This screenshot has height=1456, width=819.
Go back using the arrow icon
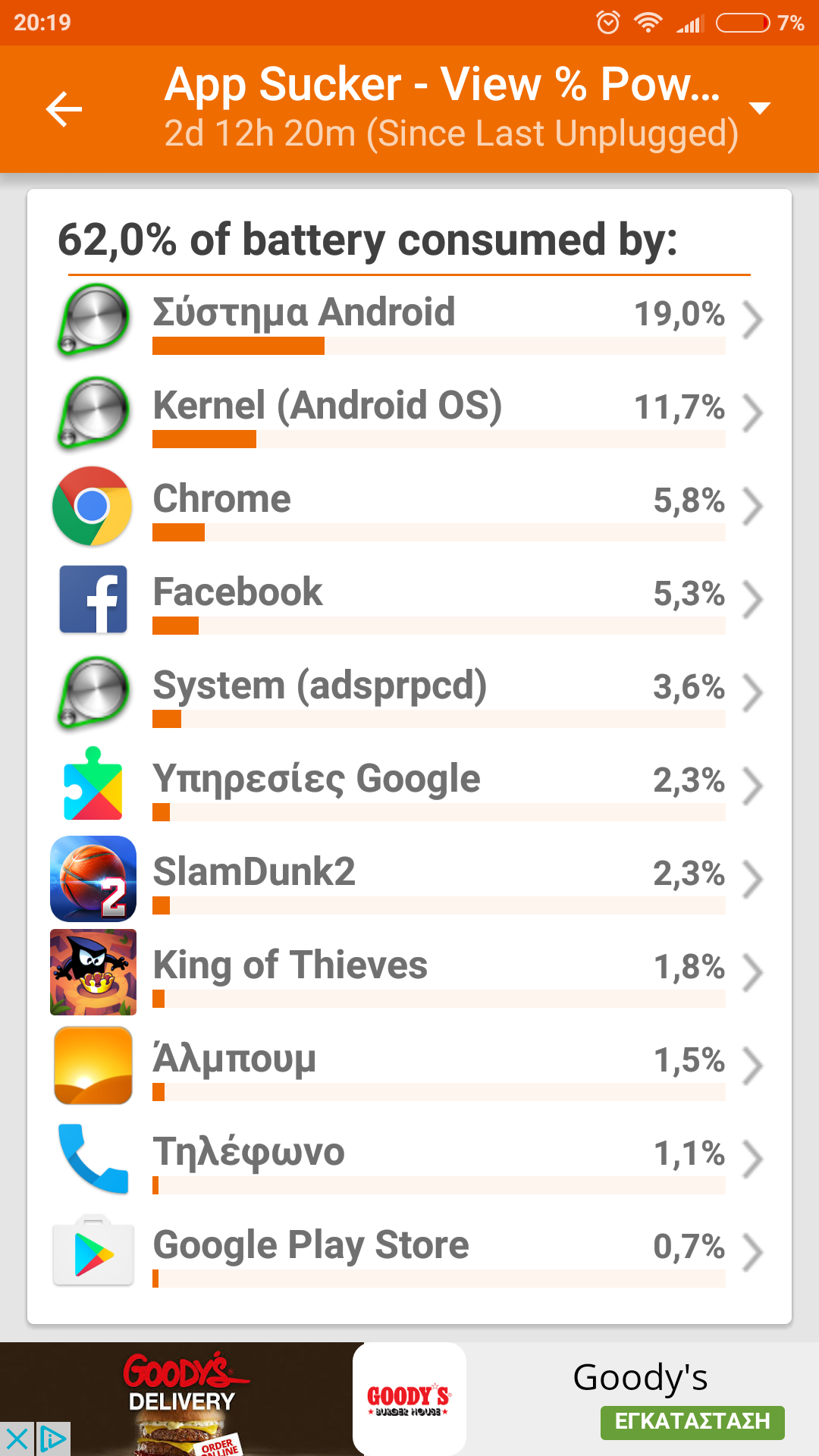64,109
